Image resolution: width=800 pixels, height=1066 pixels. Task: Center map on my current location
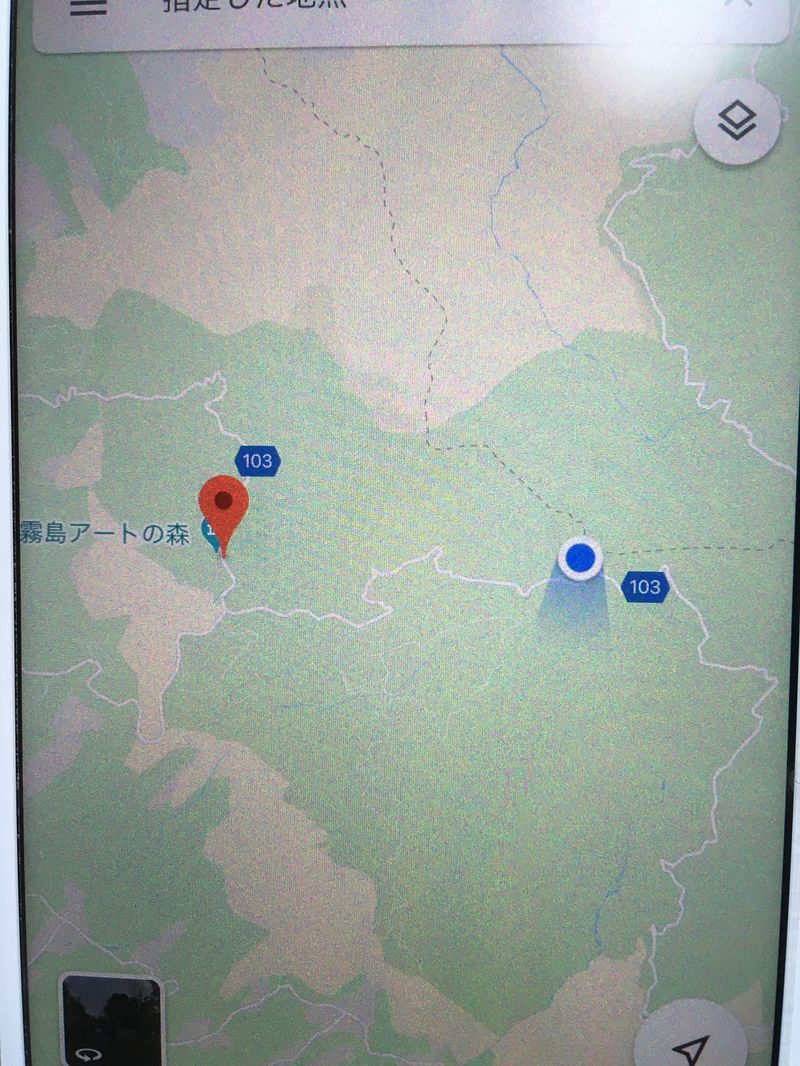click(x=690, y=1046)
